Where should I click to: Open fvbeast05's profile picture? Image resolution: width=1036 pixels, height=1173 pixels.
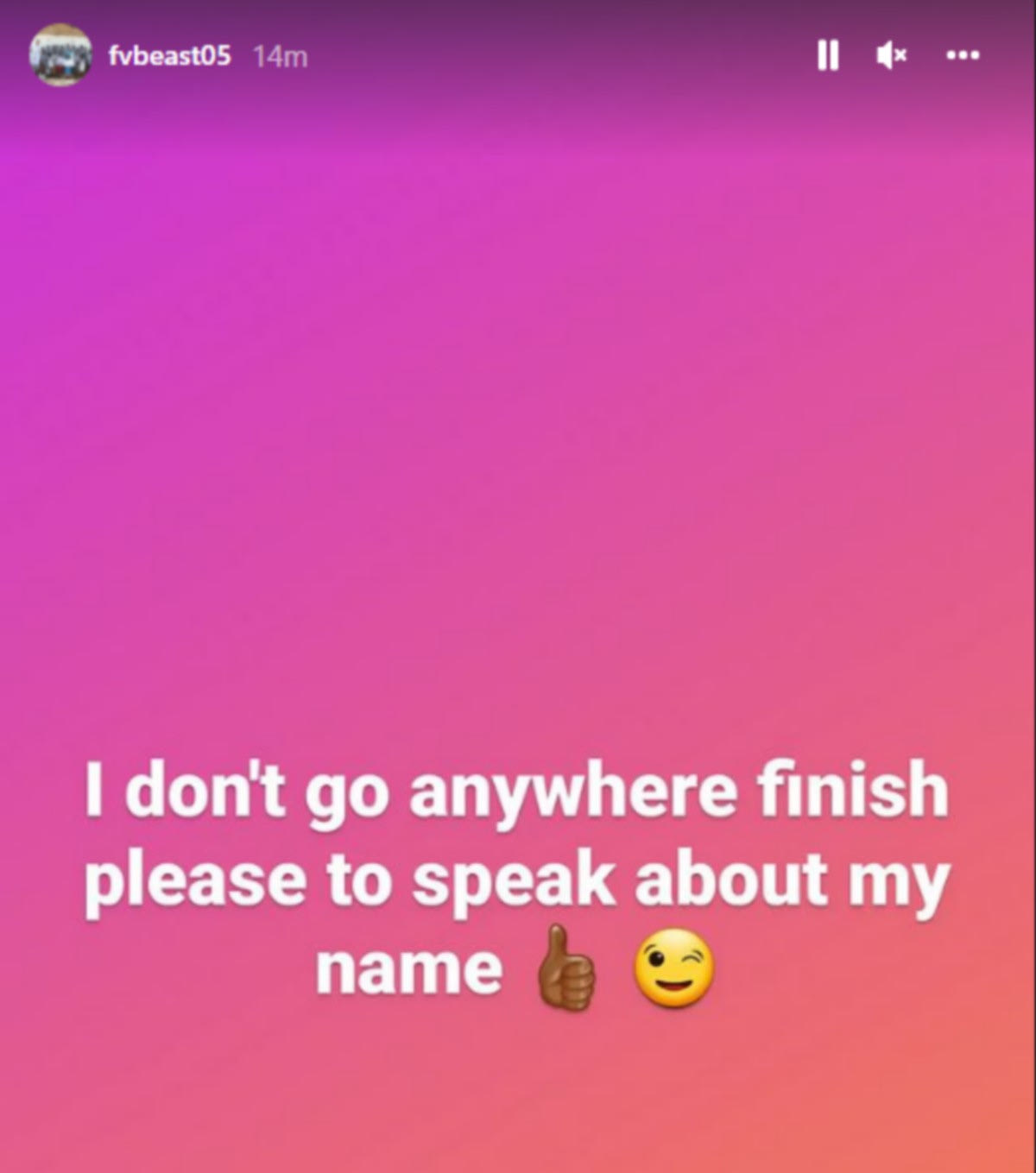60,54
